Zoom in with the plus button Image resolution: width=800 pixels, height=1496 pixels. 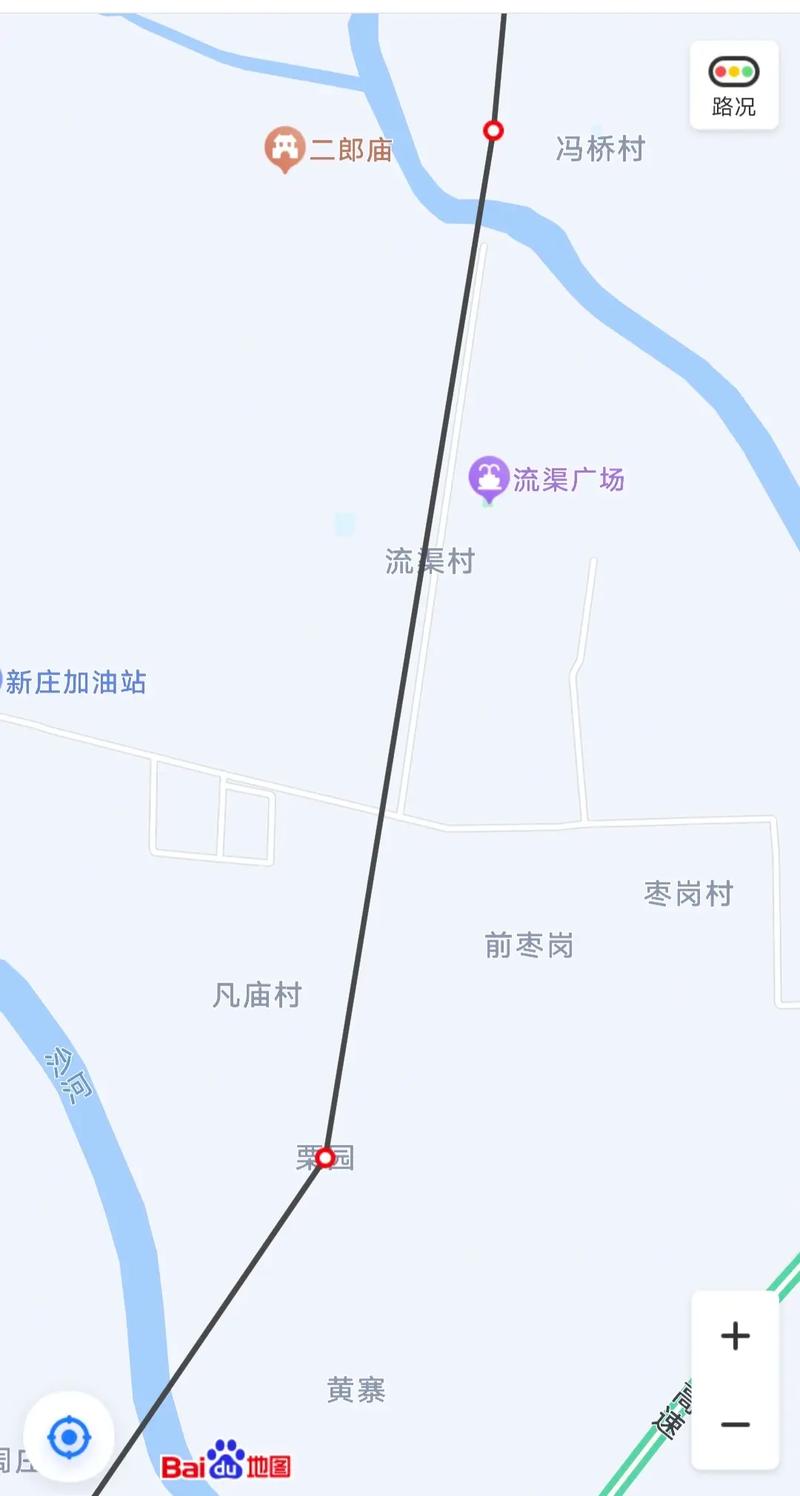(x=735, y=1337)
